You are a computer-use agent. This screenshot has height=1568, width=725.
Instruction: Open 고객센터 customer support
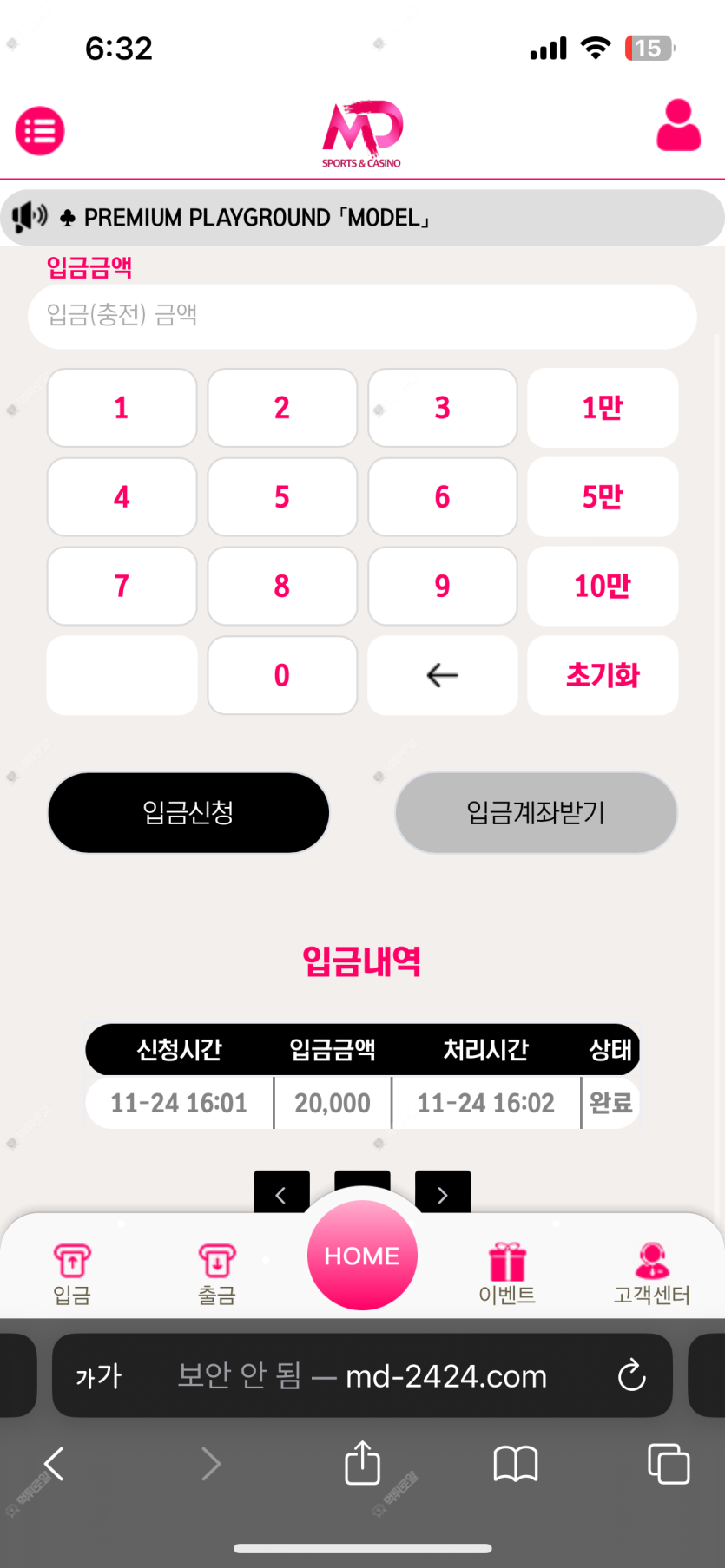(651, 1275)
